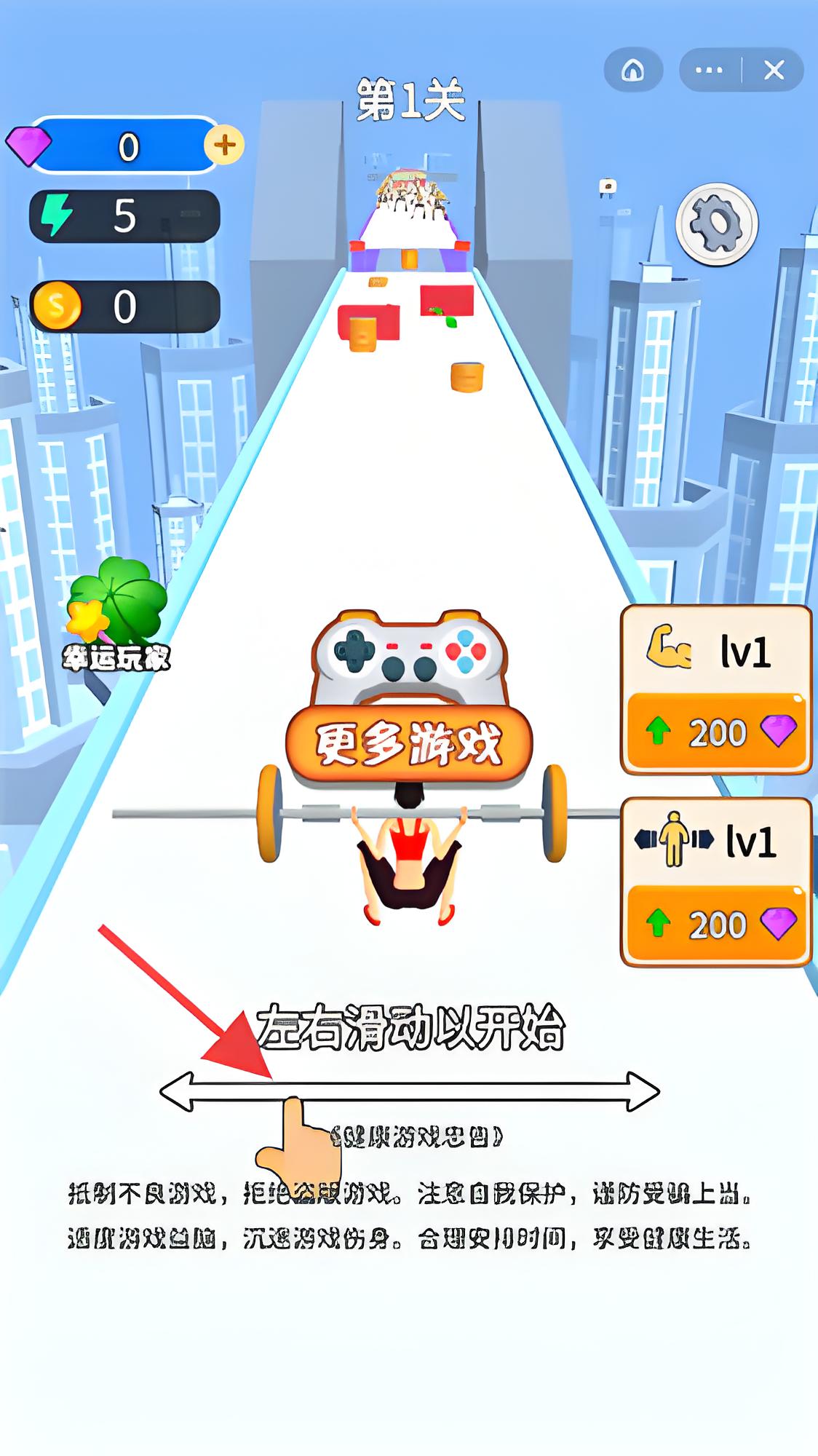Go to mini program home

(x=632, y=71)
